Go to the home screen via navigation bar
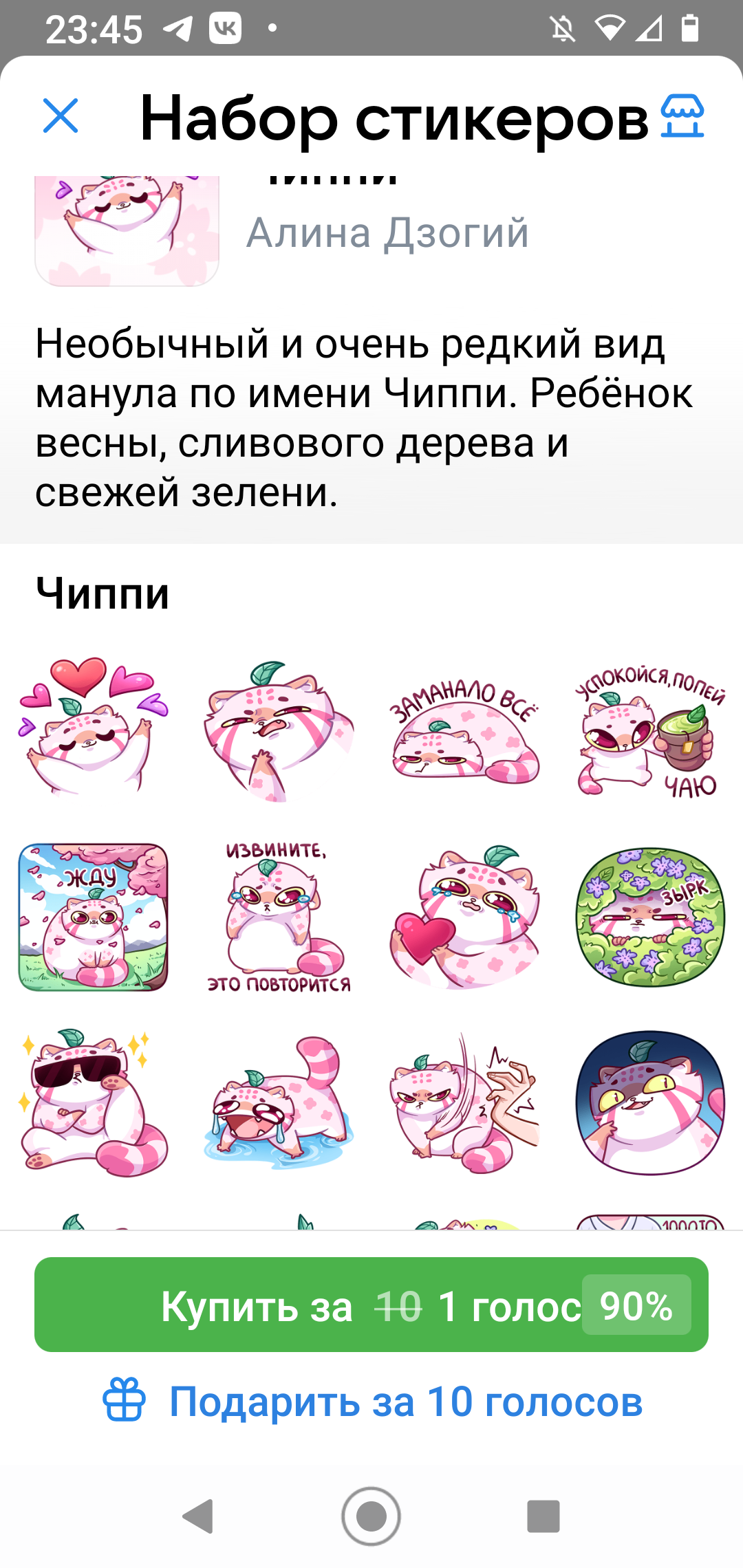The height and width of the screenshot is (1568, 743). tap(371, 1516)
